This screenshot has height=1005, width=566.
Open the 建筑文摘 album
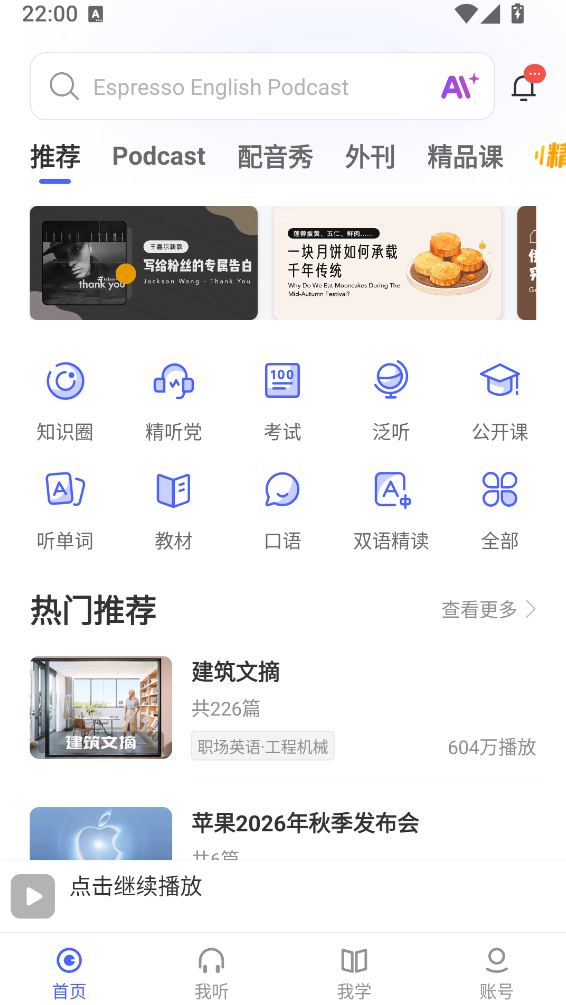tap(283, 708)
